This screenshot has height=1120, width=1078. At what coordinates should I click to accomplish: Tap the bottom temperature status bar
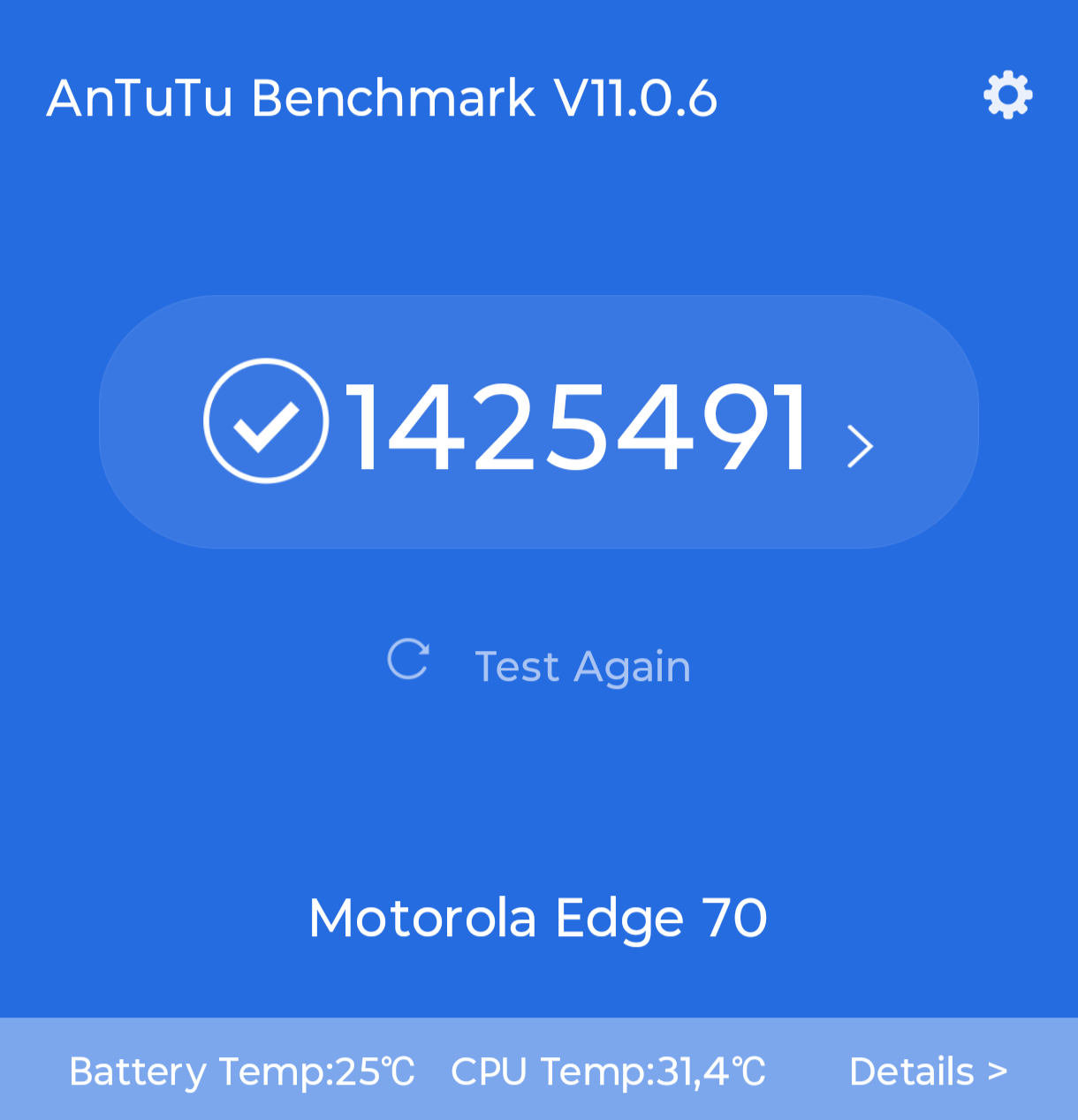click(539, 1071)
